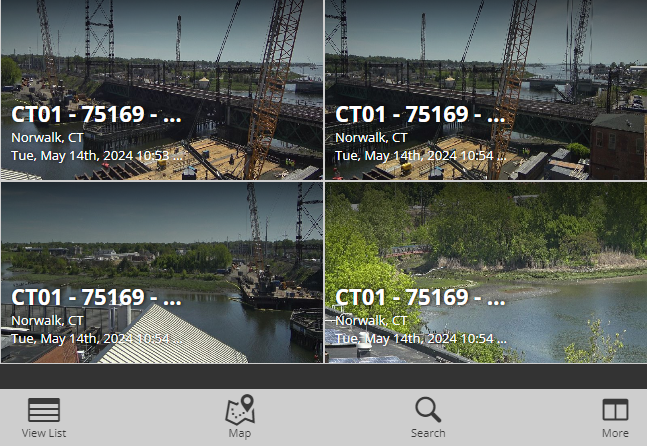Switch to the View List tab
Viewport: 647px width, 446px height.
tap(44, 417)
